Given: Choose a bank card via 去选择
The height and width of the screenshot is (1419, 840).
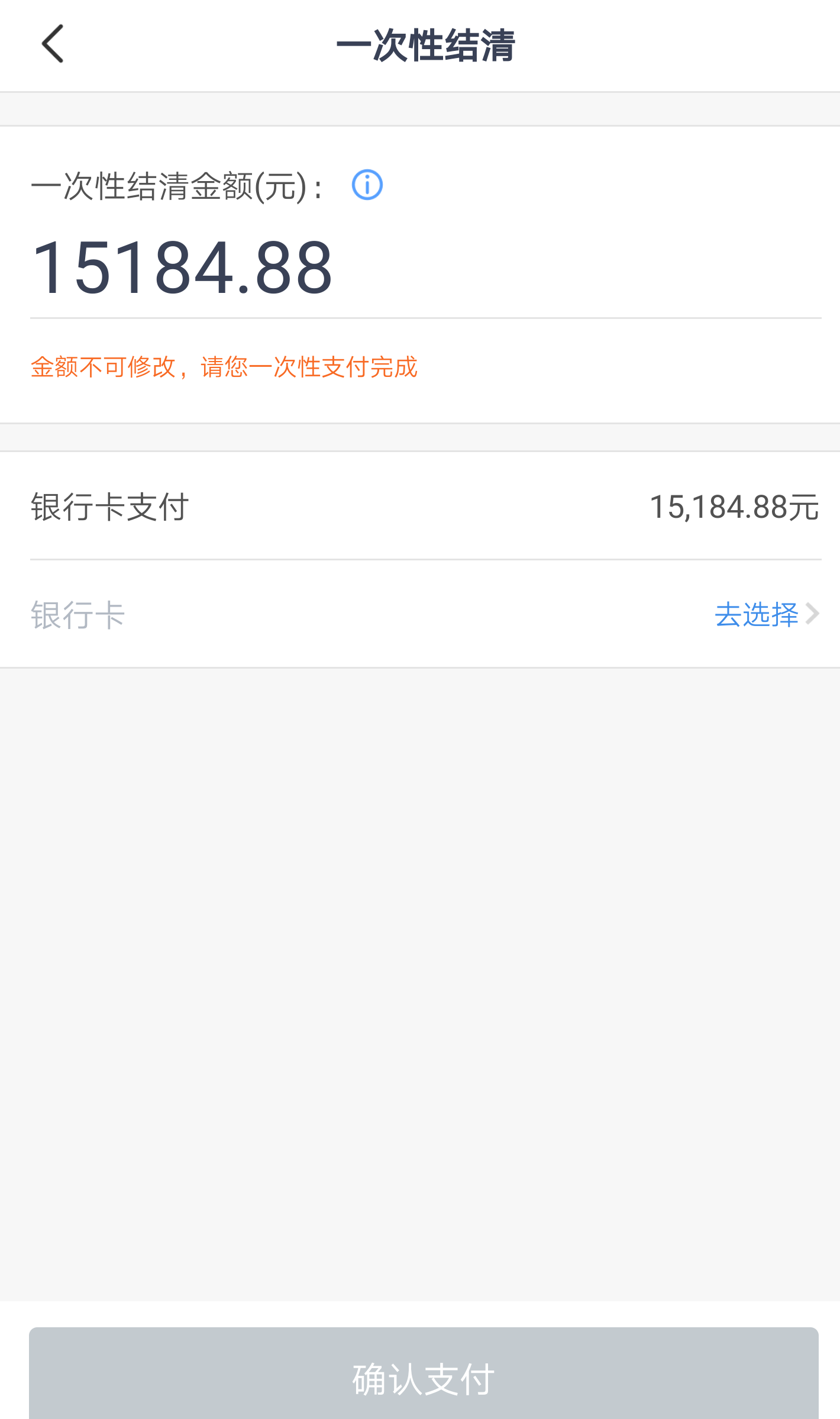Looking at the screenshot, I should click(x=767, y=614).
